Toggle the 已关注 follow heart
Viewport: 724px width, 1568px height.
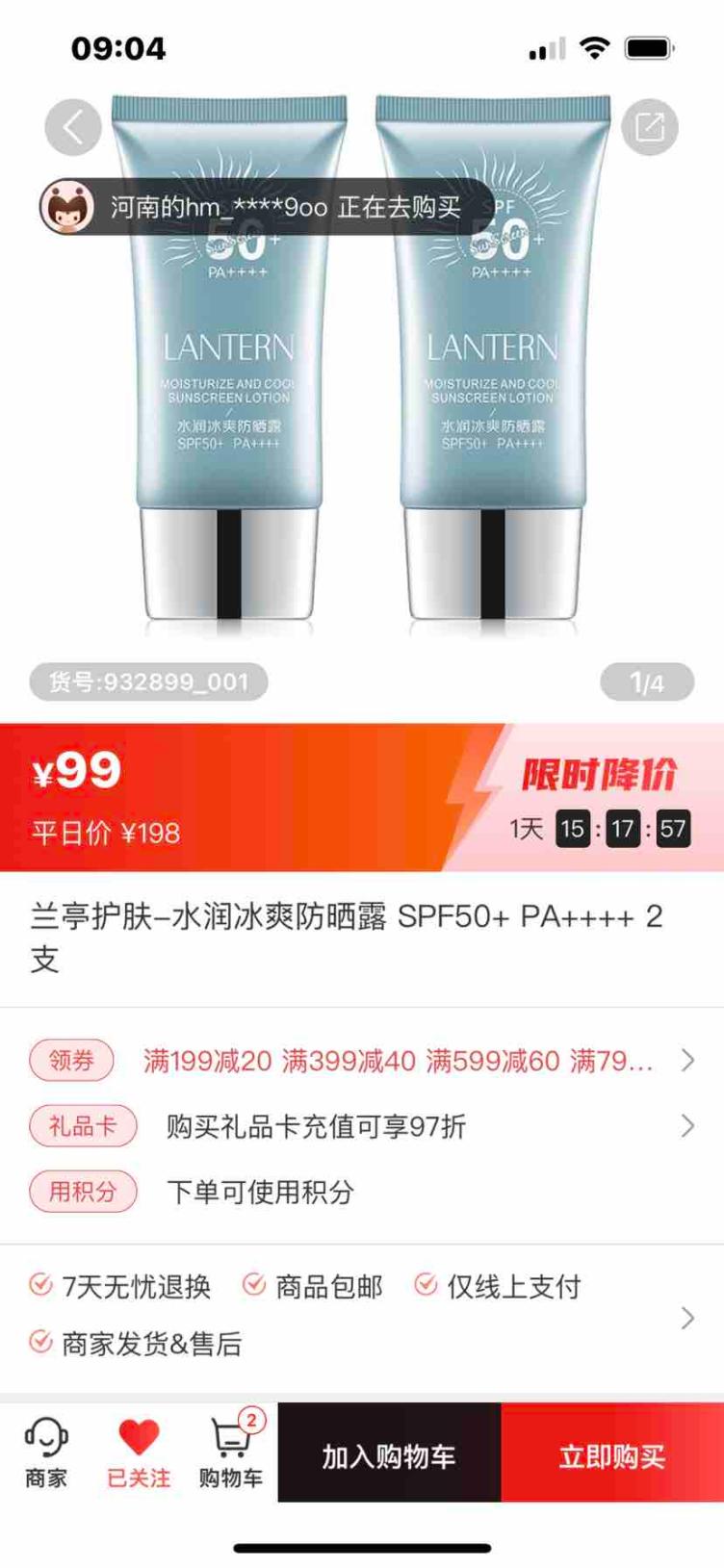pyautogui.click(x=139, y=1452)
